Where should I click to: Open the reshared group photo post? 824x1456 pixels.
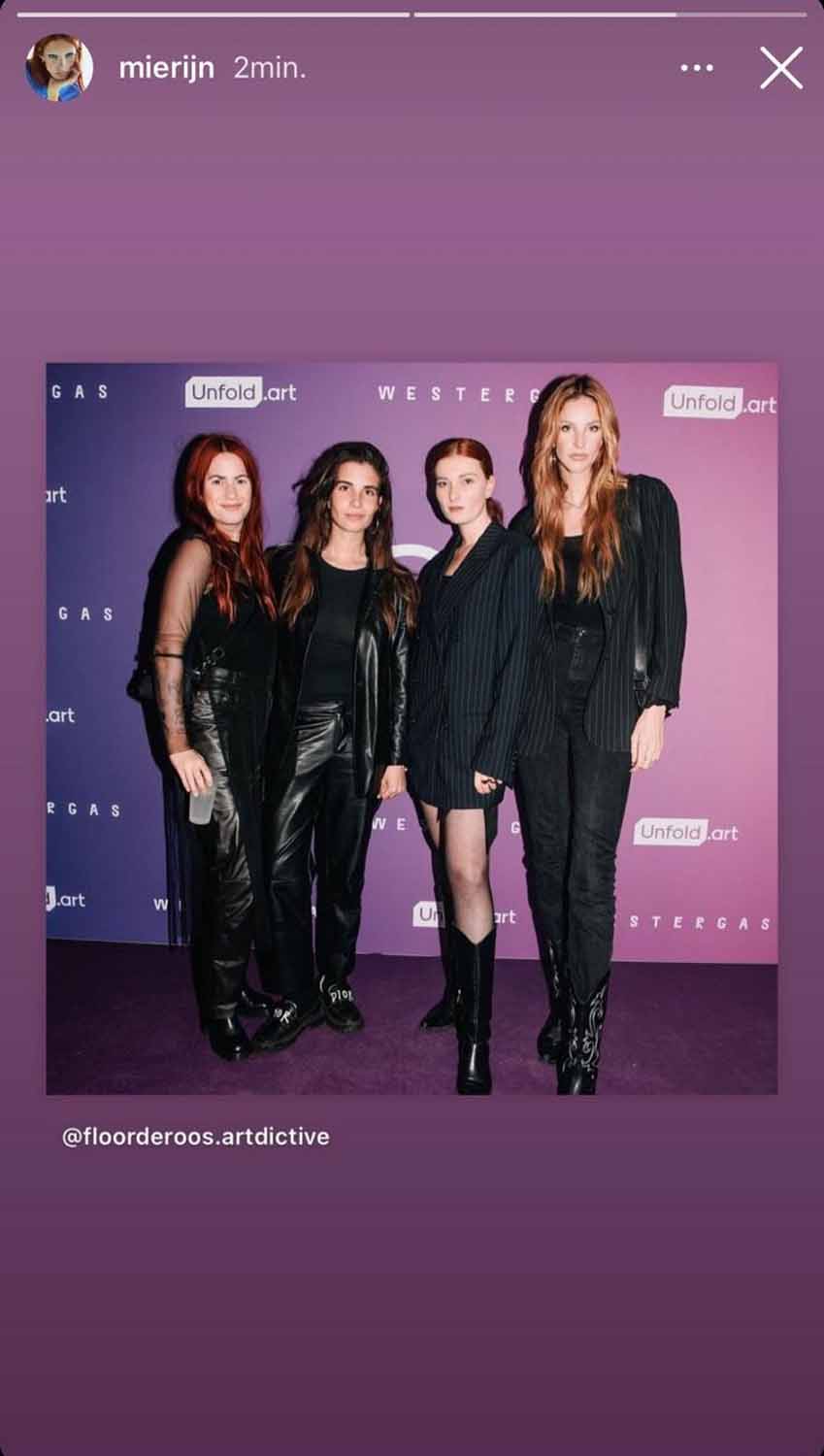tap(412, 728)
